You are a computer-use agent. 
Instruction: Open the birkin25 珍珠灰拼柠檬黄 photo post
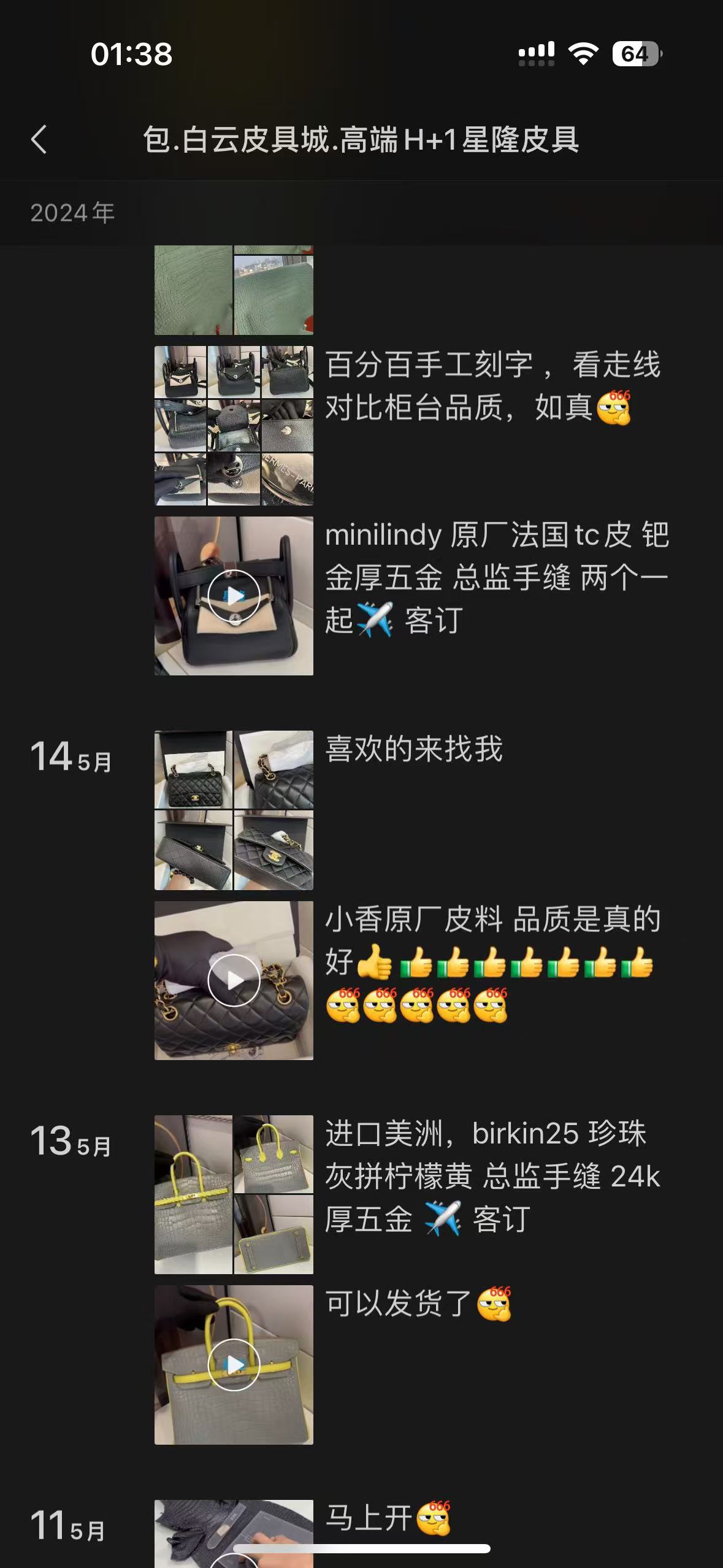point(234,1194)
